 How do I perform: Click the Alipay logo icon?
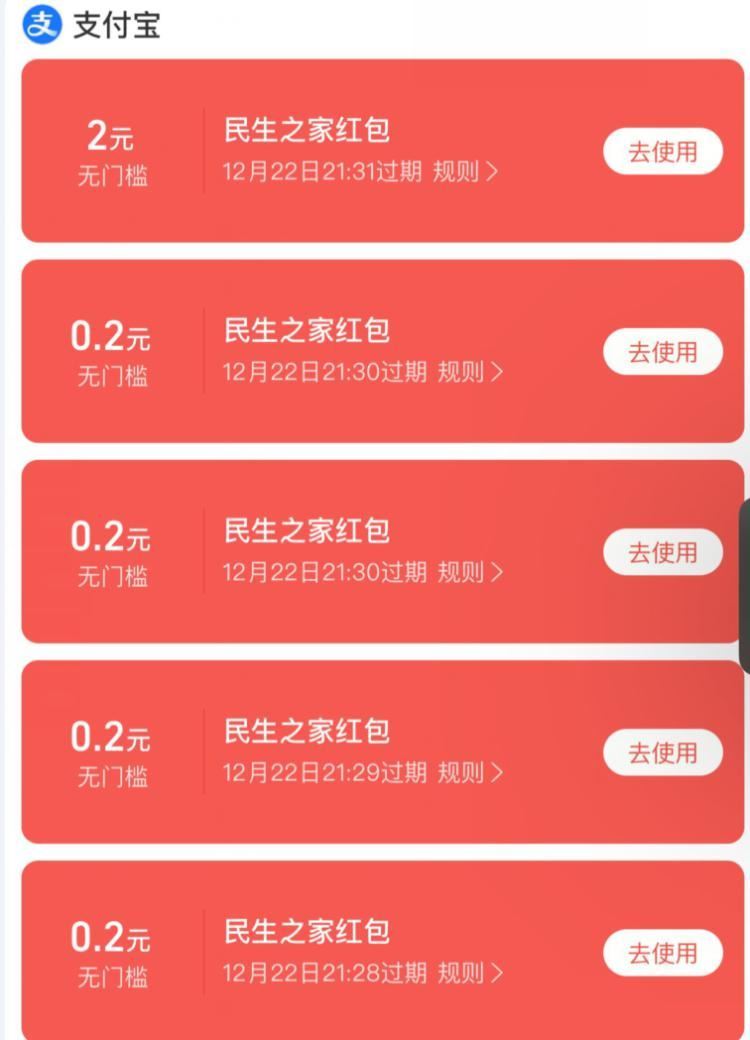[x=44, y=25]
